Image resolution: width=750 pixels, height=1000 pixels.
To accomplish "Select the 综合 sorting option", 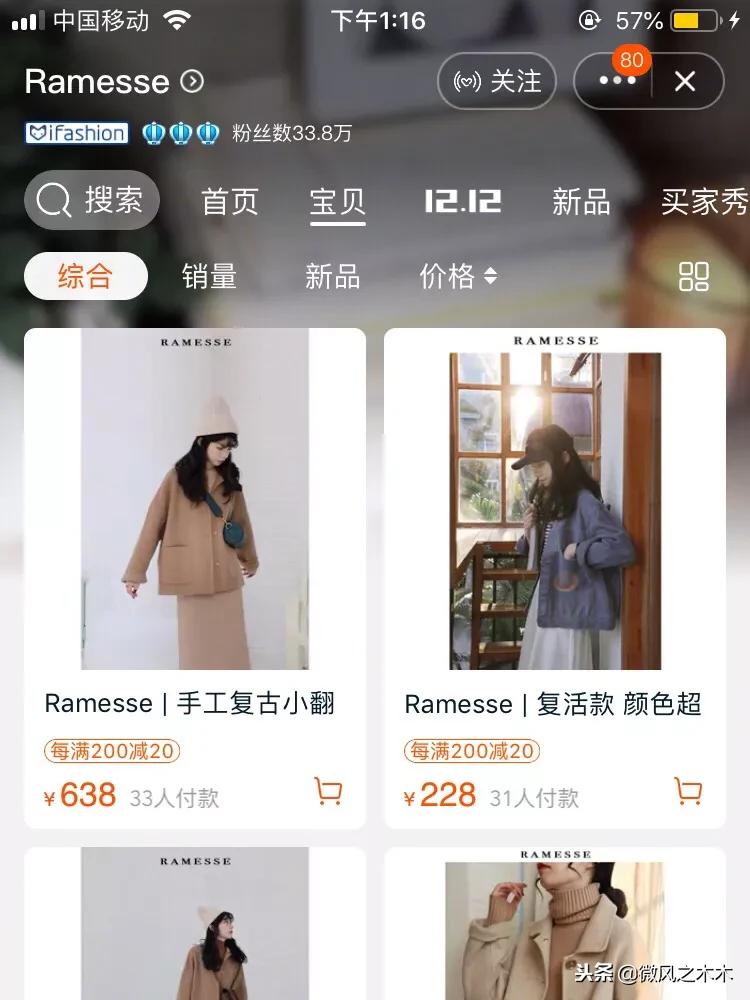I will coord(86,276).
